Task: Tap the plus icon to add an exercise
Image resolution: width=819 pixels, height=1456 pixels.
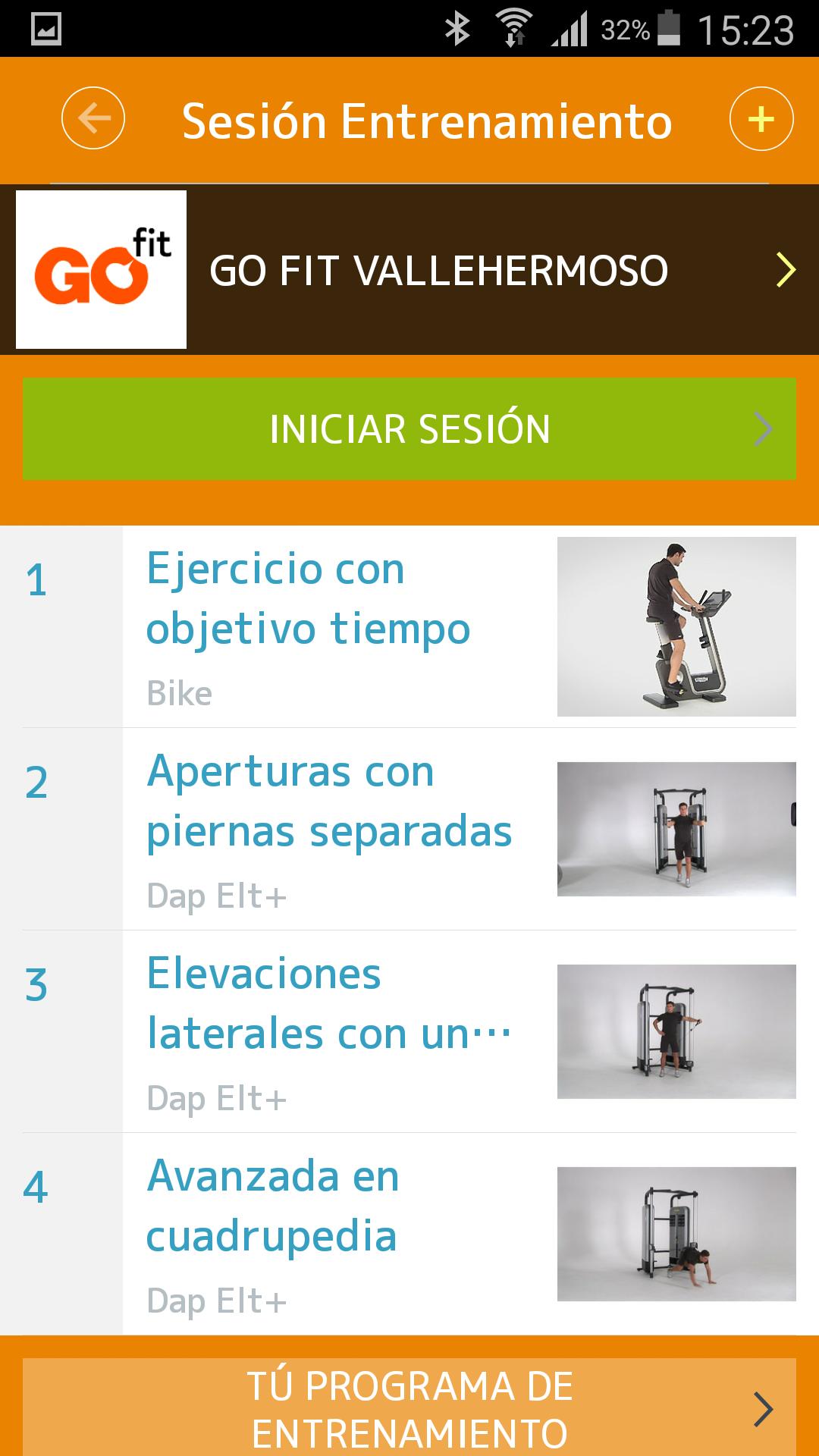Action: [761, 119]
